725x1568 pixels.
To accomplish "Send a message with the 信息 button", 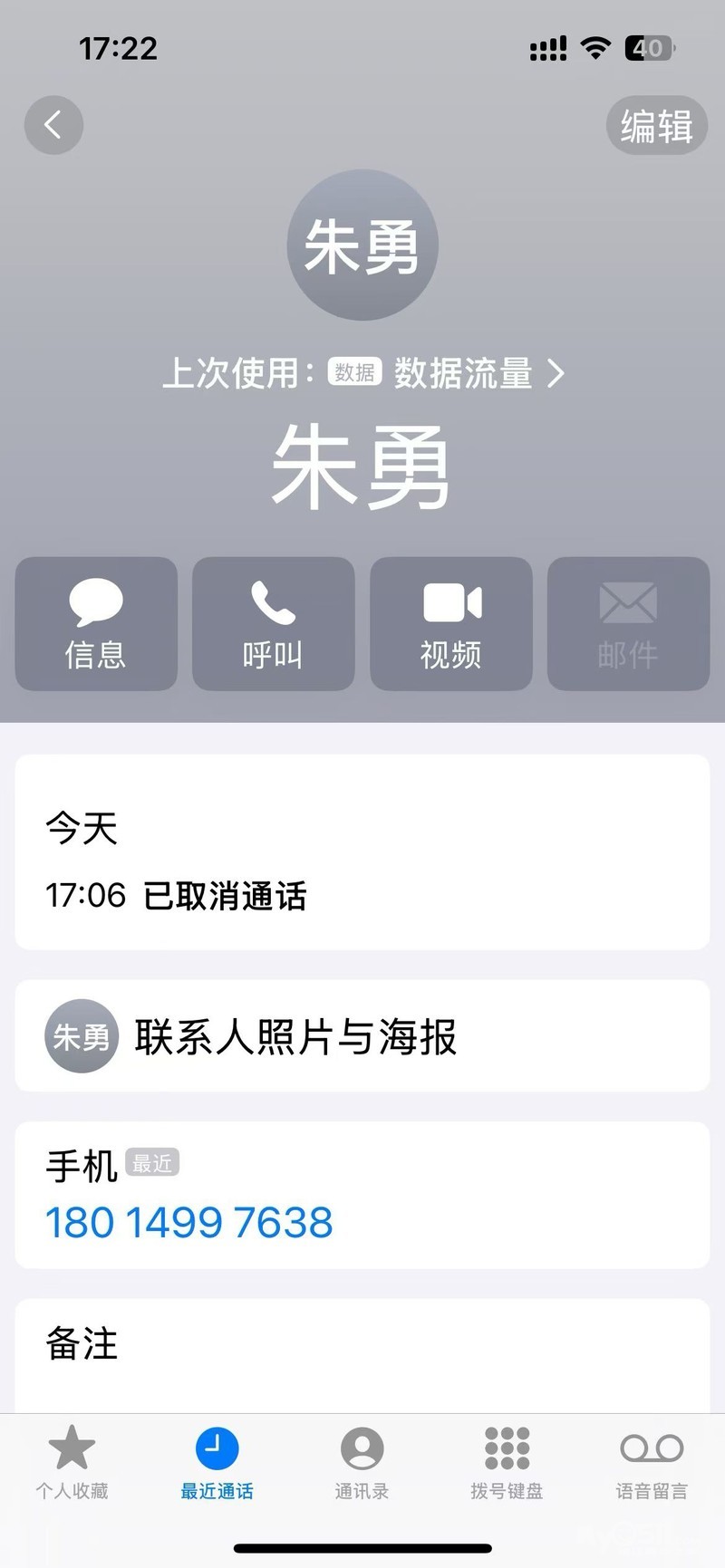I will 96,623.
